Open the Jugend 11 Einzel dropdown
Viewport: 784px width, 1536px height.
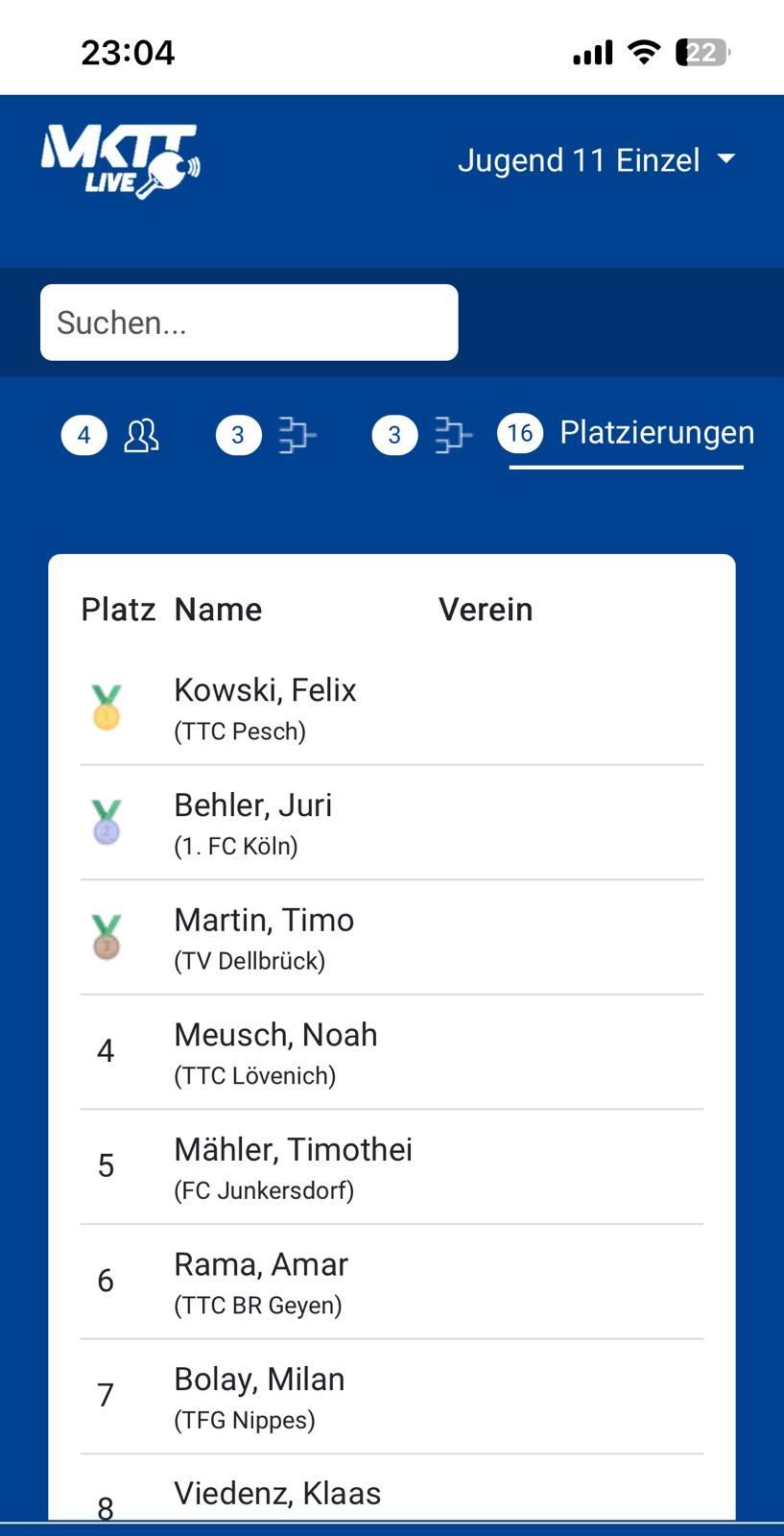coord(595,160)
